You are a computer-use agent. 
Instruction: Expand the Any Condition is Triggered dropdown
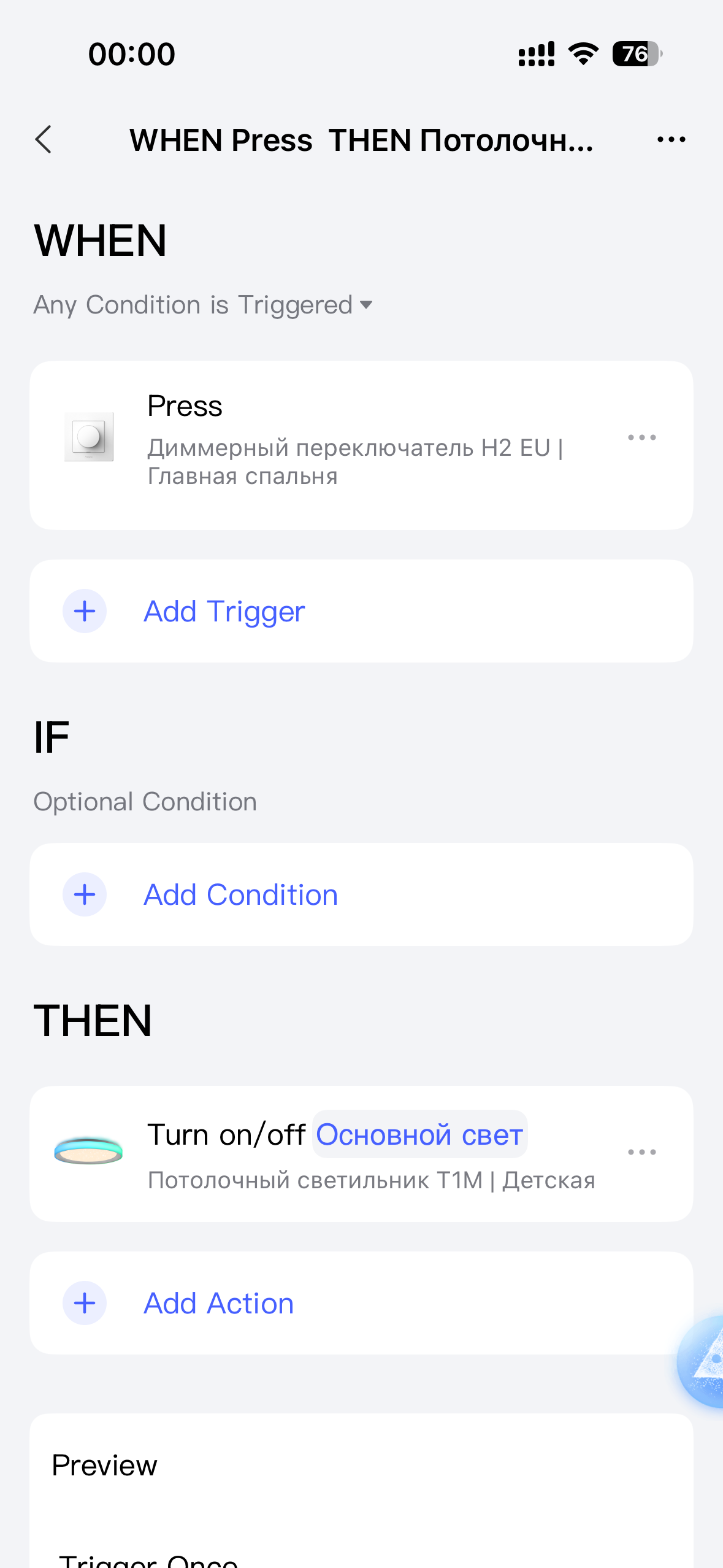click(203, 305)
